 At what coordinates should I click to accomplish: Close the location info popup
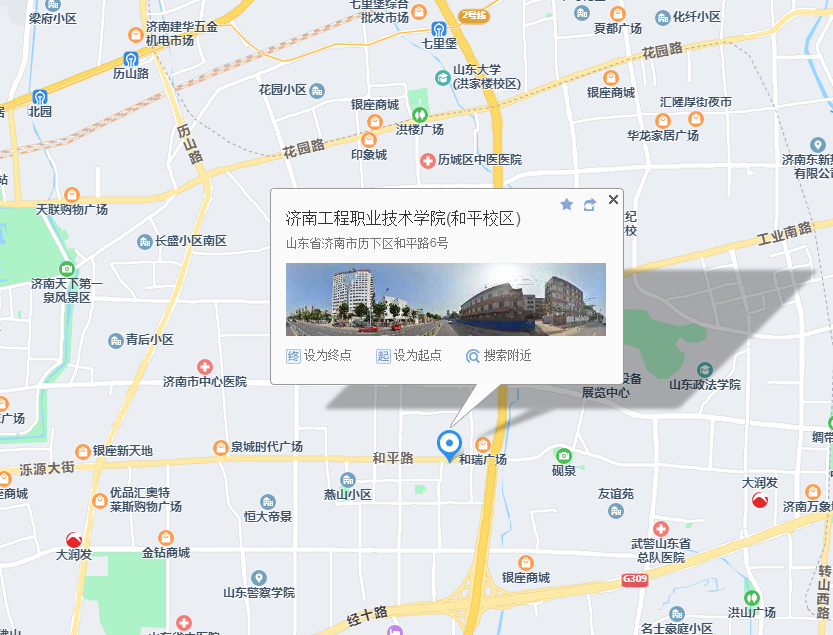[x=613, y=199]
